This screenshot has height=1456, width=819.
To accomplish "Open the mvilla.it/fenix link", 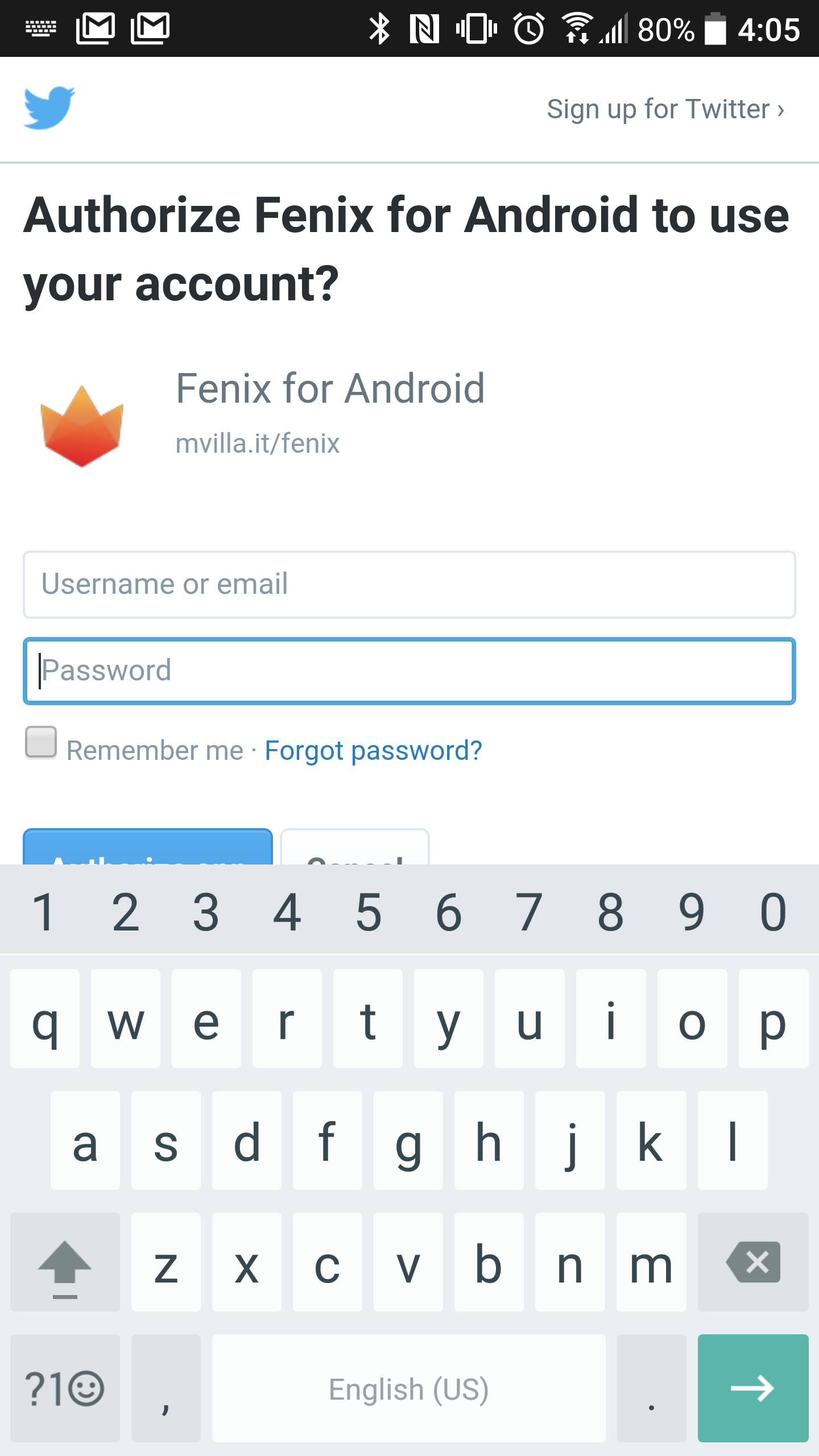I will [x=258, y=443].
